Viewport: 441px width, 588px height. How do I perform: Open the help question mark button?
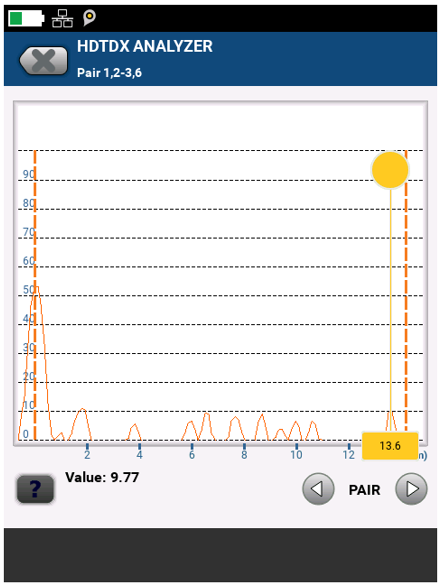coord(35,489)
